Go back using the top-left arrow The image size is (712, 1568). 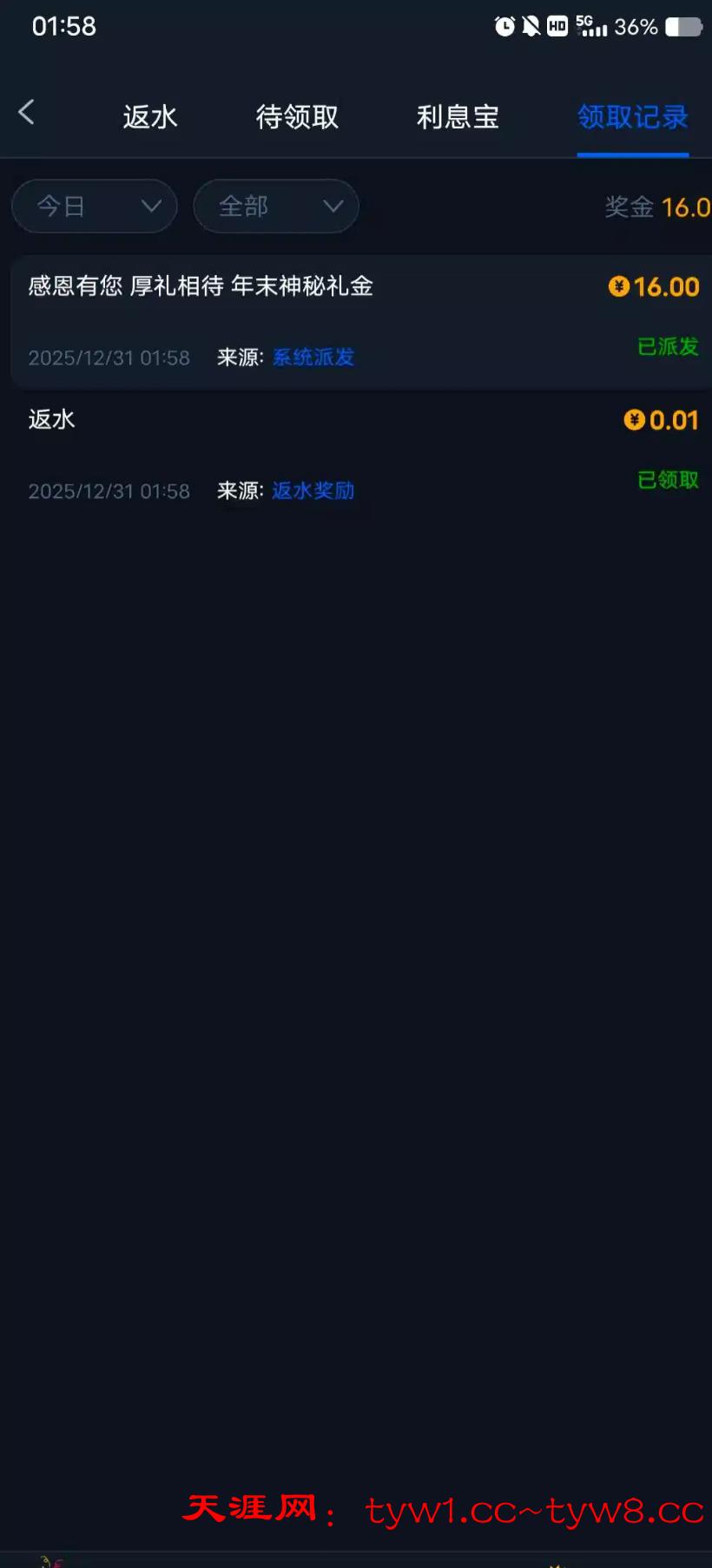click(x=27, y=112)
